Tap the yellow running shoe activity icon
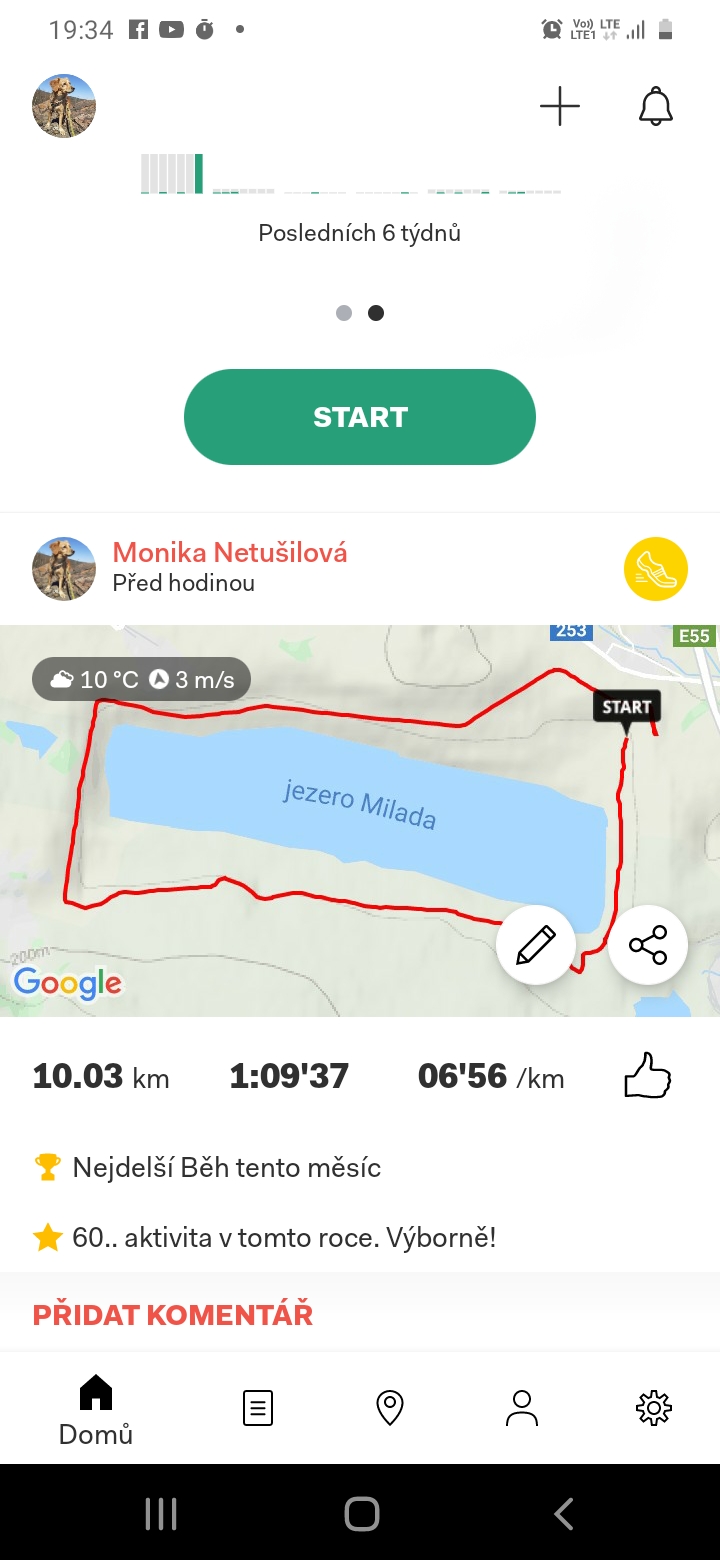 click(x=656, y=569)
